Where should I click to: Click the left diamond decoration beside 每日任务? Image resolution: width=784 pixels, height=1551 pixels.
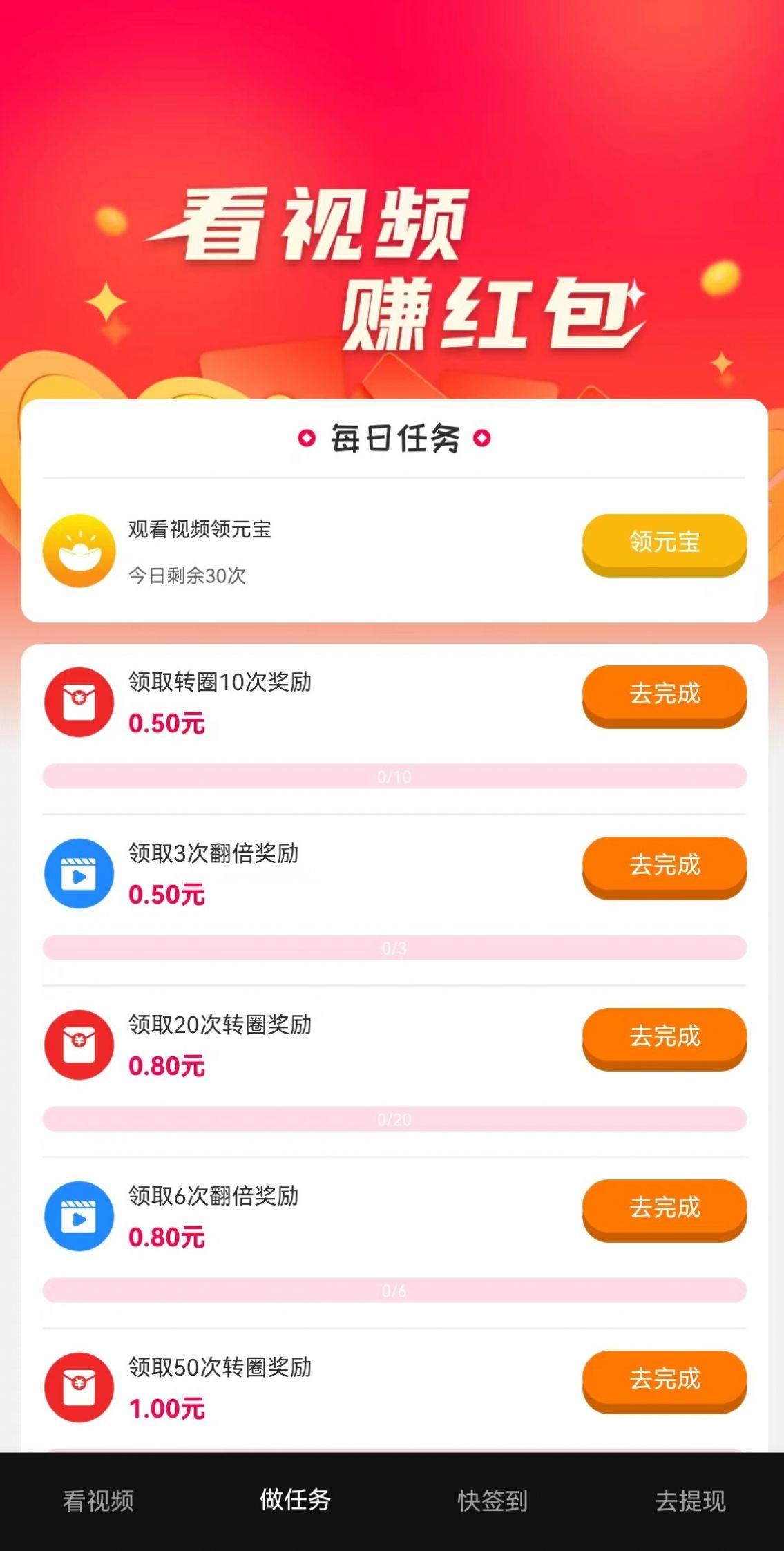pyautogui.click(x=306, y=437)
